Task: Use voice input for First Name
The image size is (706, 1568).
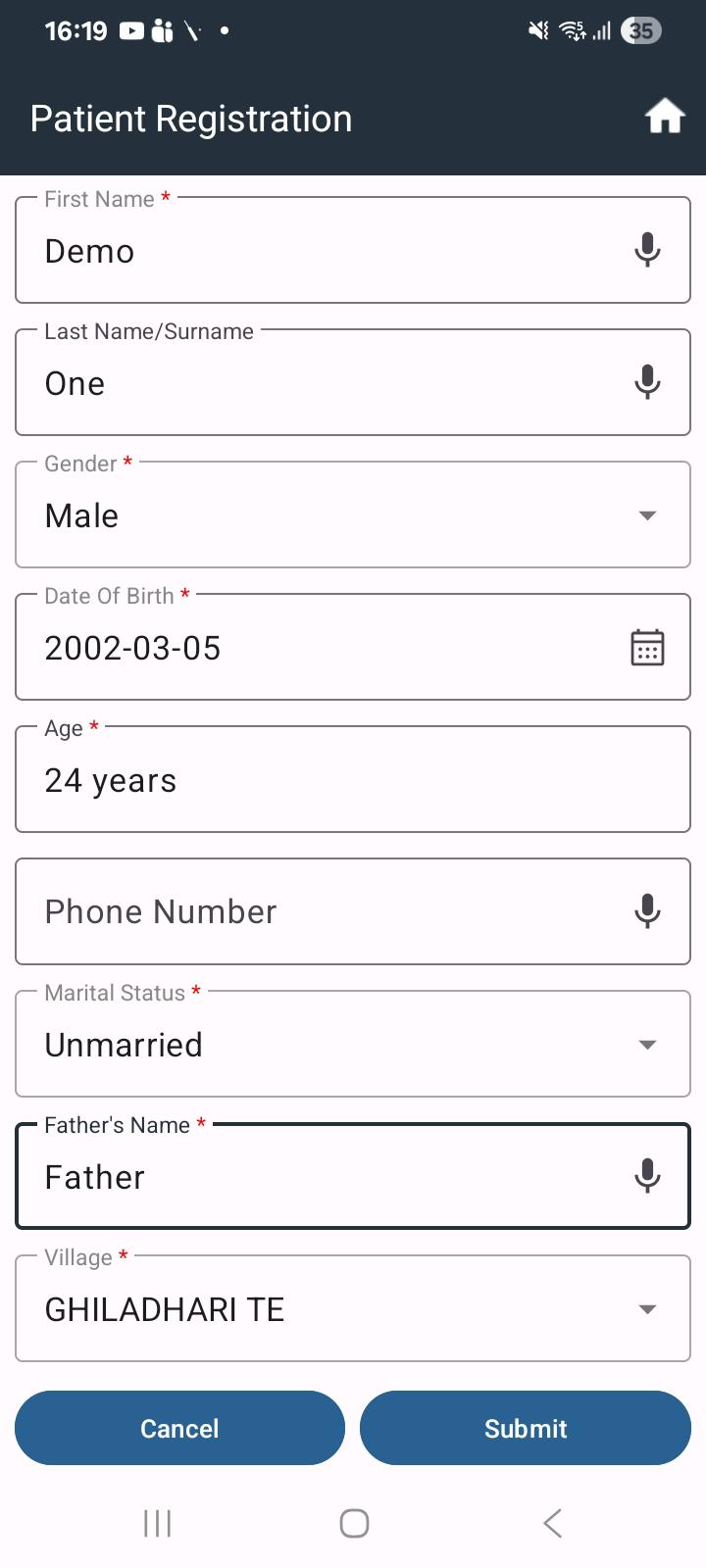Action: pos(647,250)
